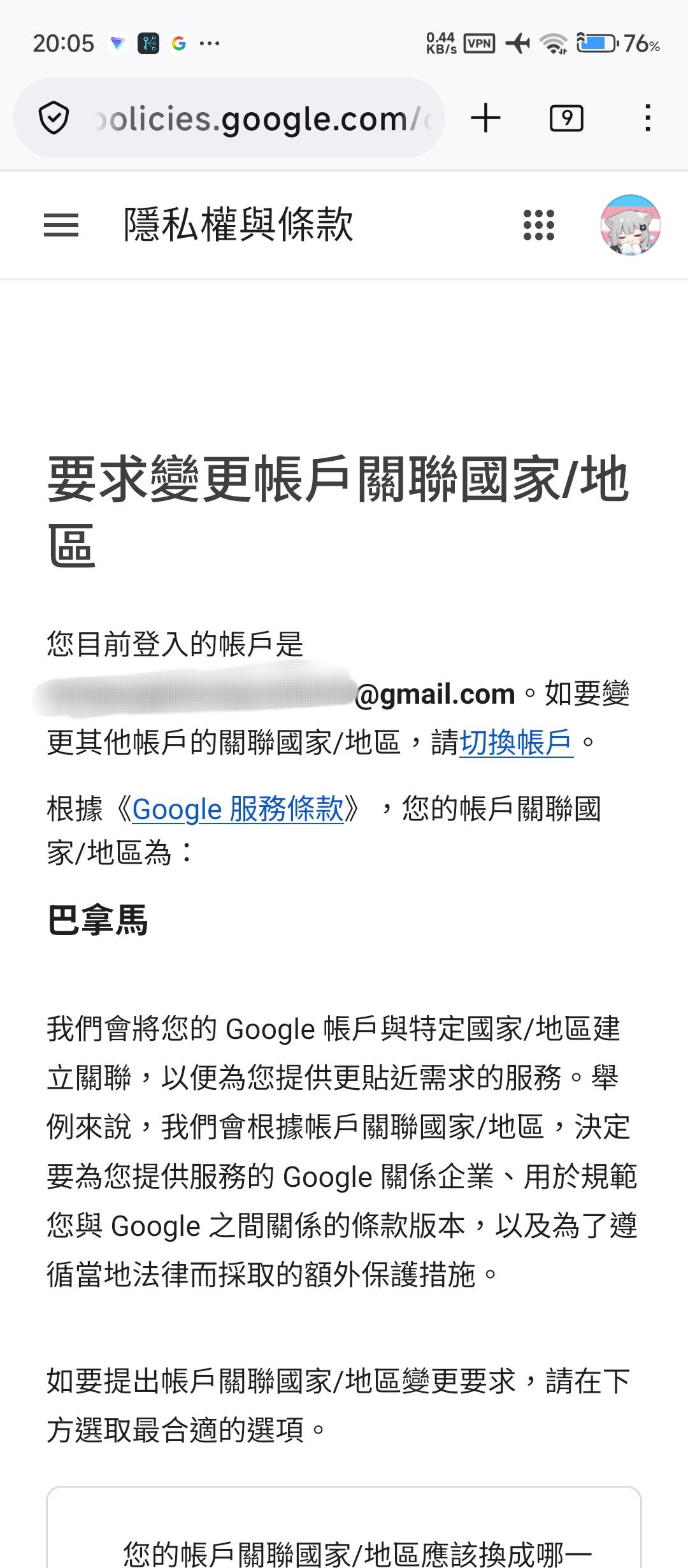The height and width of the screenshot is (1568, 688).
Task: Tap the policies.google.com address bar
Action: coord(261,119)
